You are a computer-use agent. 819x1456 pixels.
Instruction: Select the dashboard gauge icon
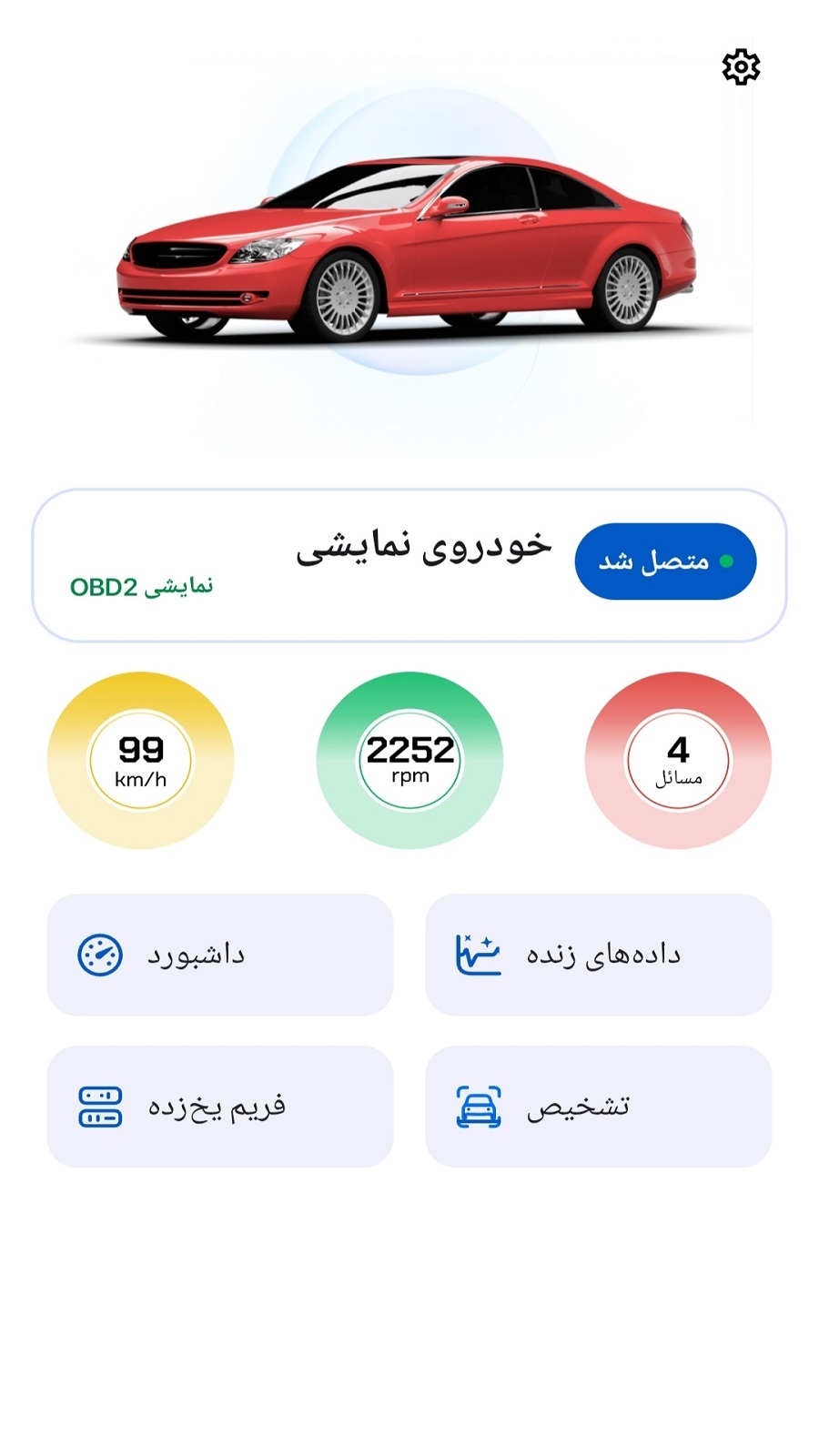[x=101, y=954]
